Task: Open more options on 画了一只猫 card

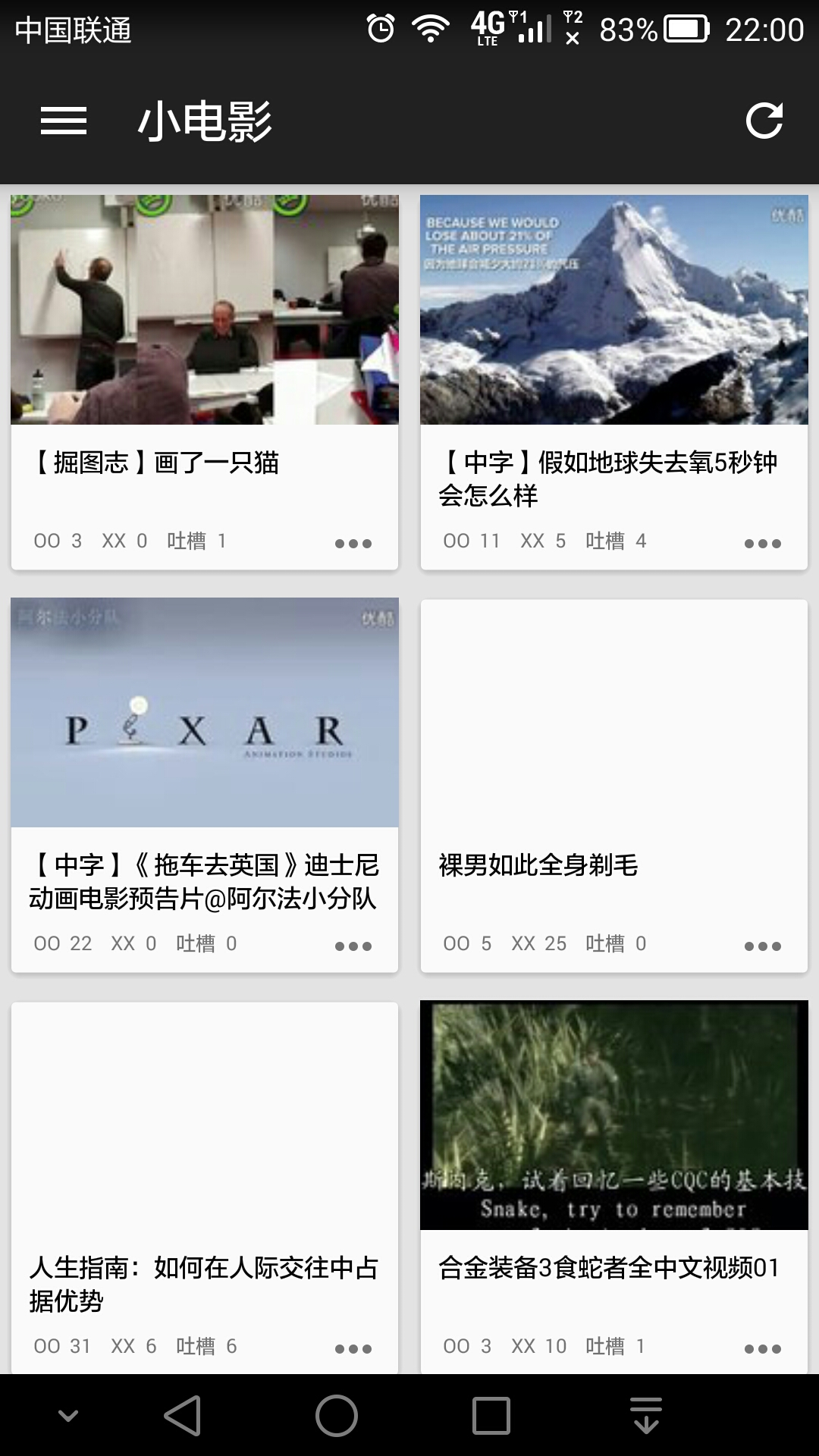Action: (353, 543)
